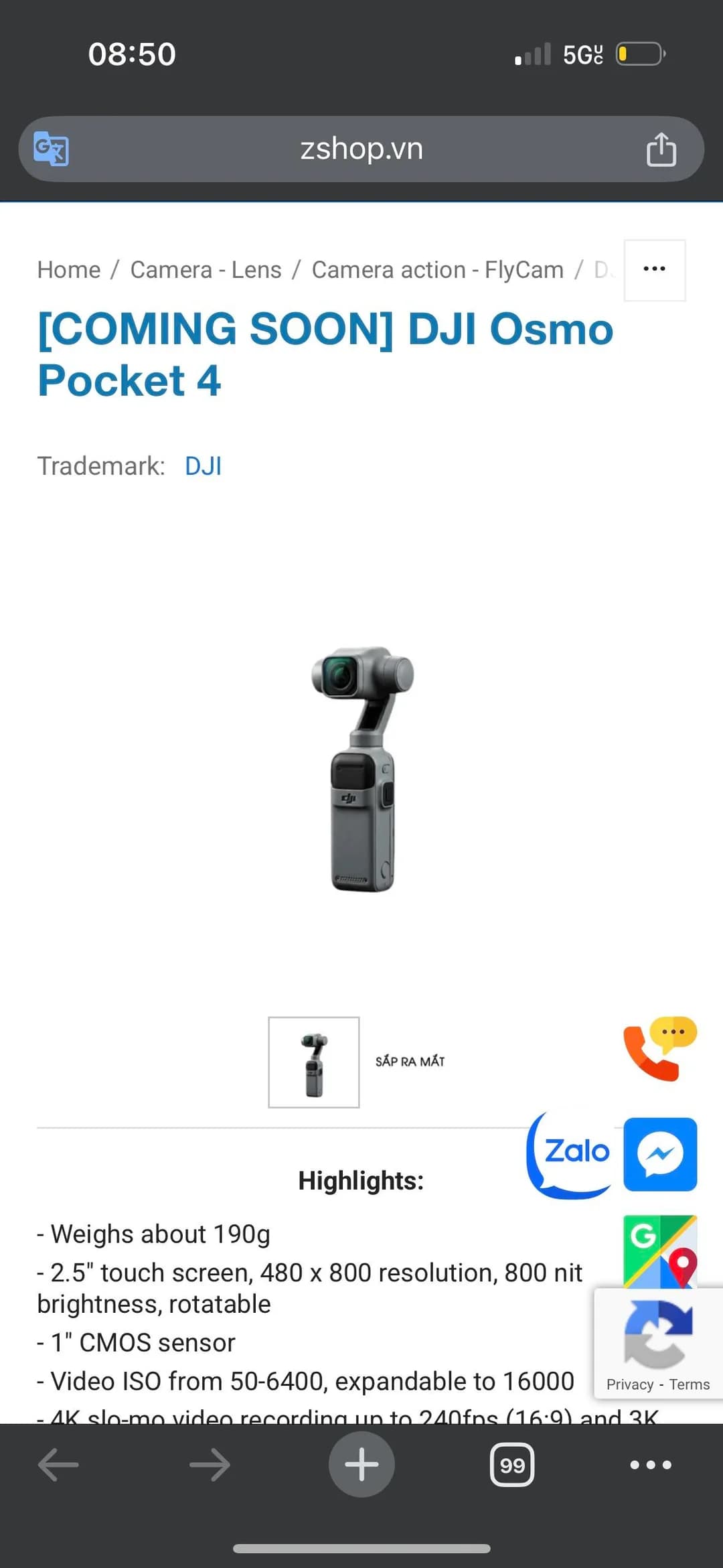723x1568 pixels.
Task: Open the Google Maps location icon
Action: (660, 1251)
